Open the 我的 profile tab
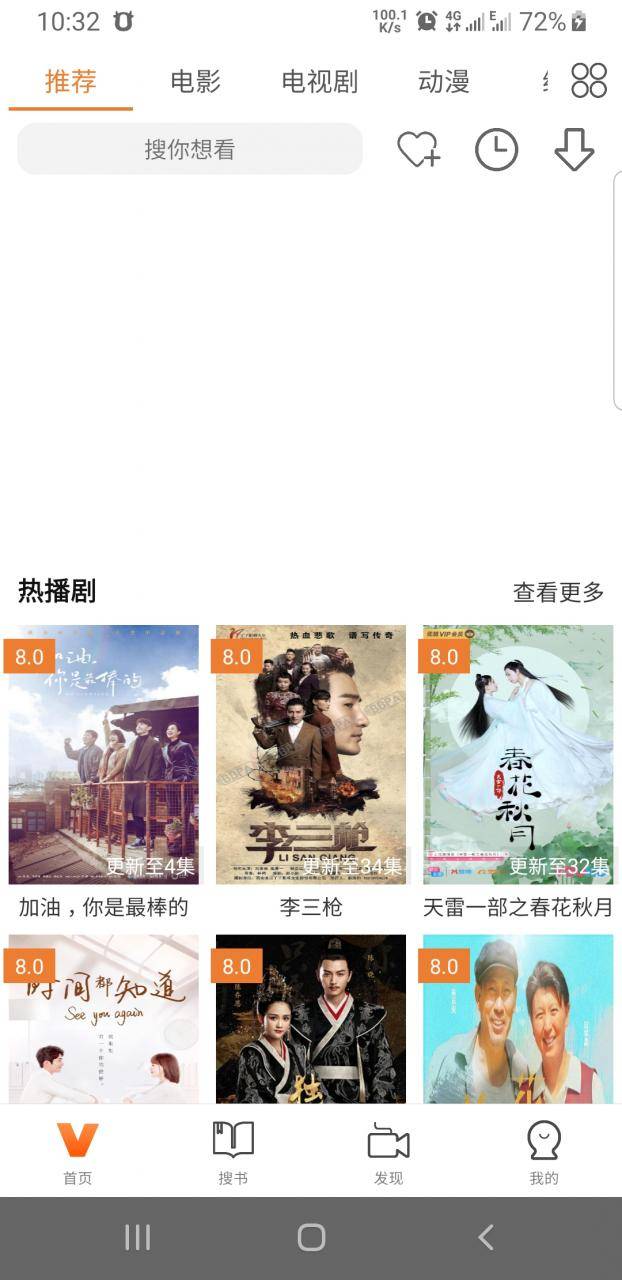 coord(544,1152)
